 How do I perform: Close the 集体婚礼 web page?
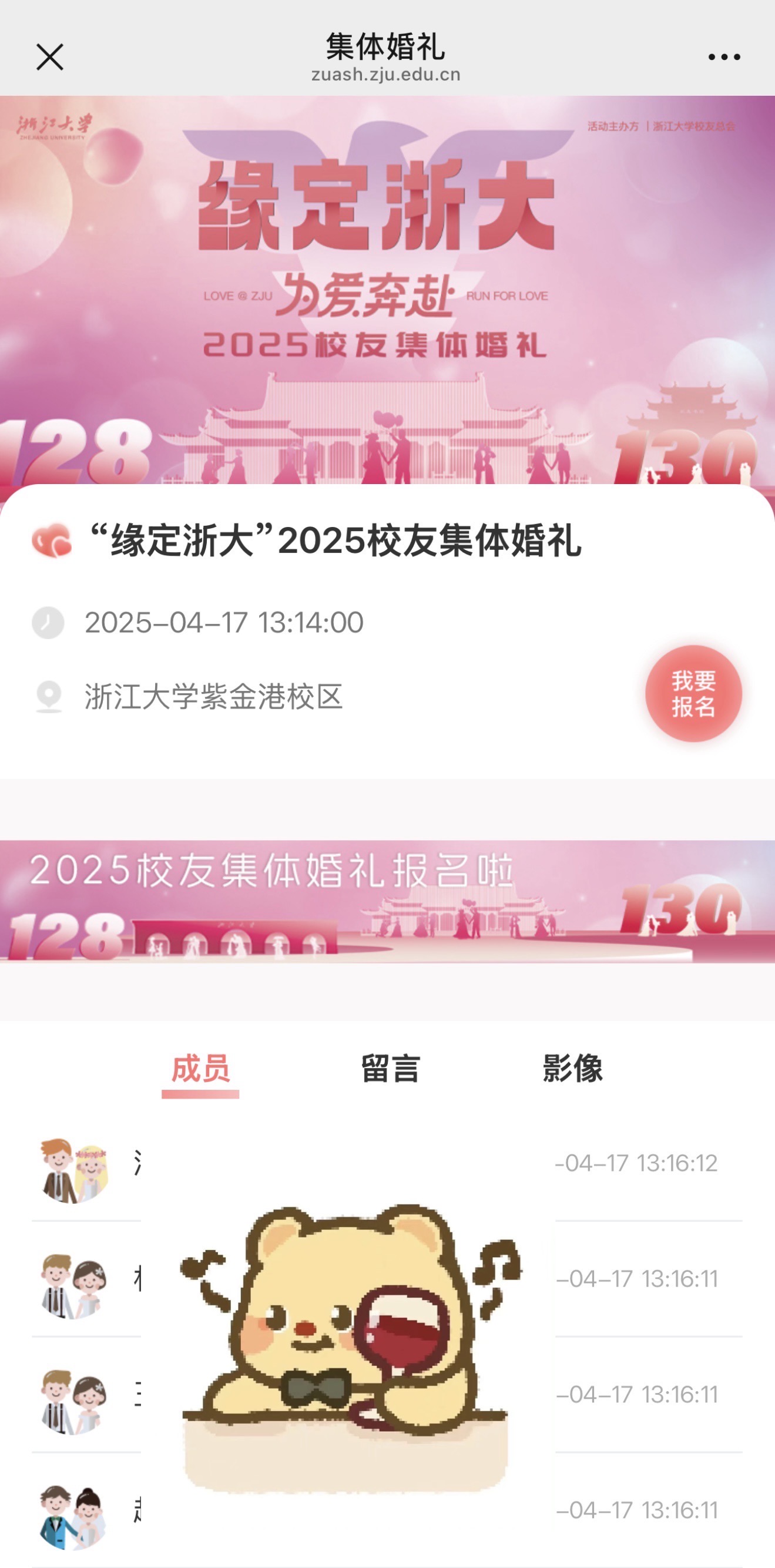(49, 57)
